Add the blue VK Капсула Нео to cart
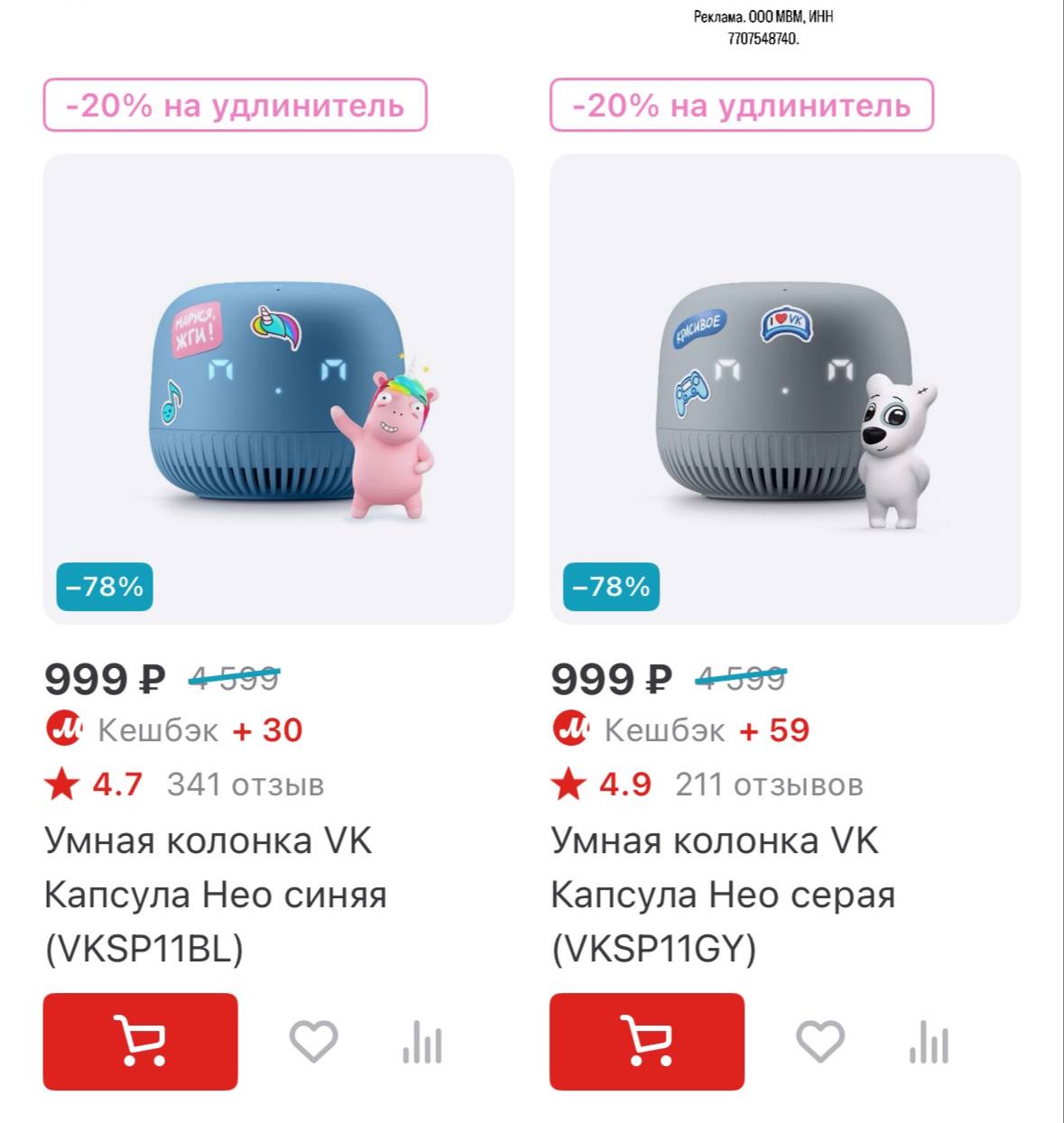 [140, 1041]
